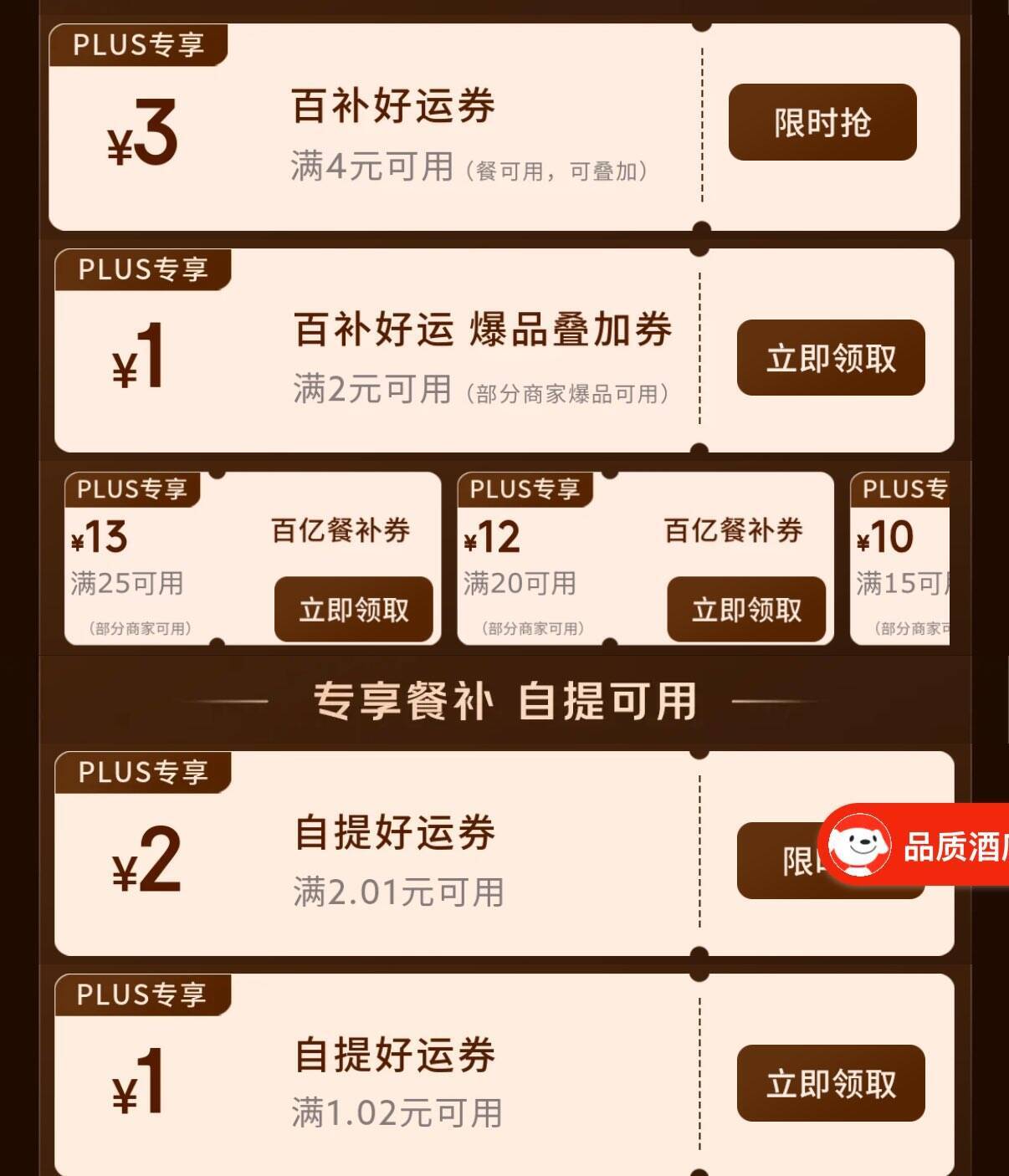
Task: Claim the ¥12 百亿餐补券 with 立即领取
Action: (745, 611)
